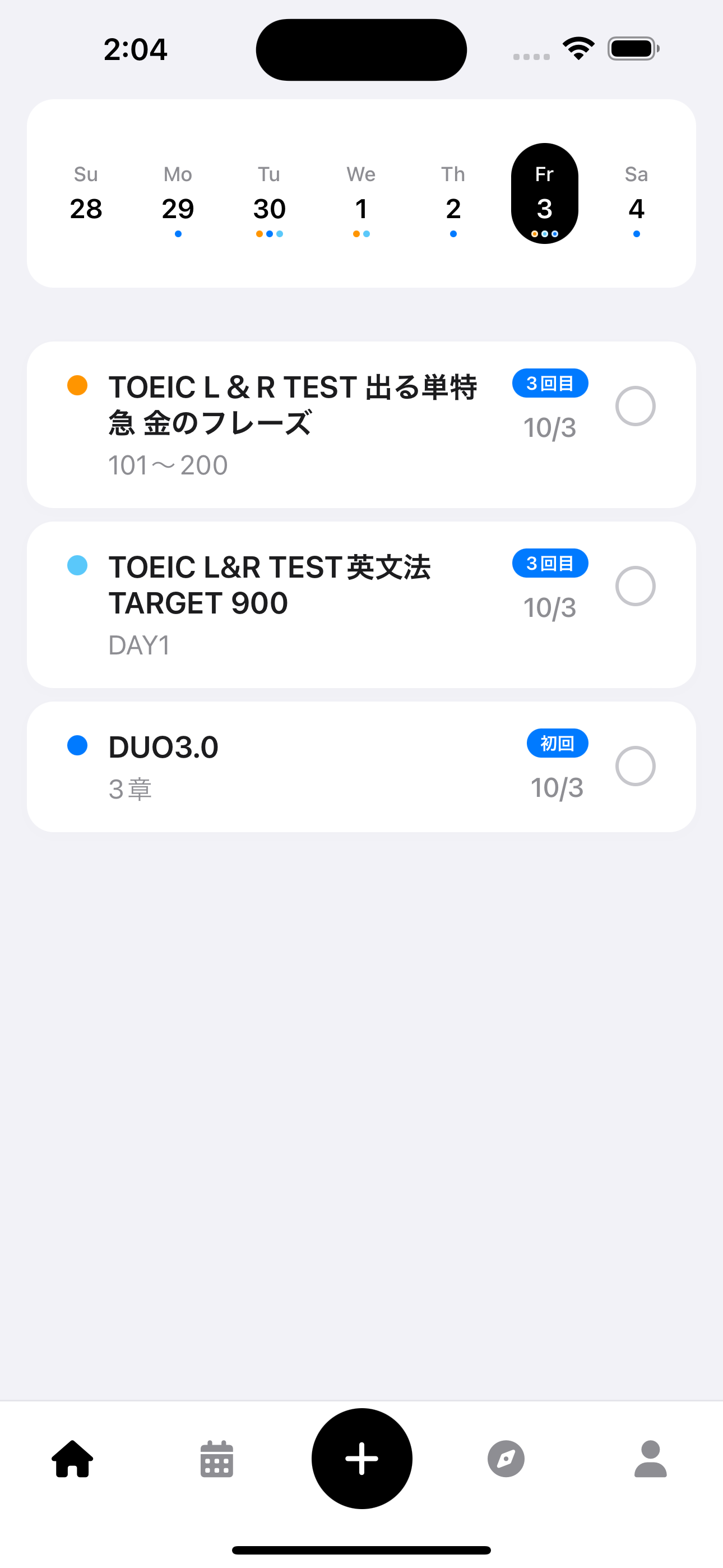Check off 英文法 TARGET 900 review
This screenshot has width=723, height=1568.
click(635, 586)
